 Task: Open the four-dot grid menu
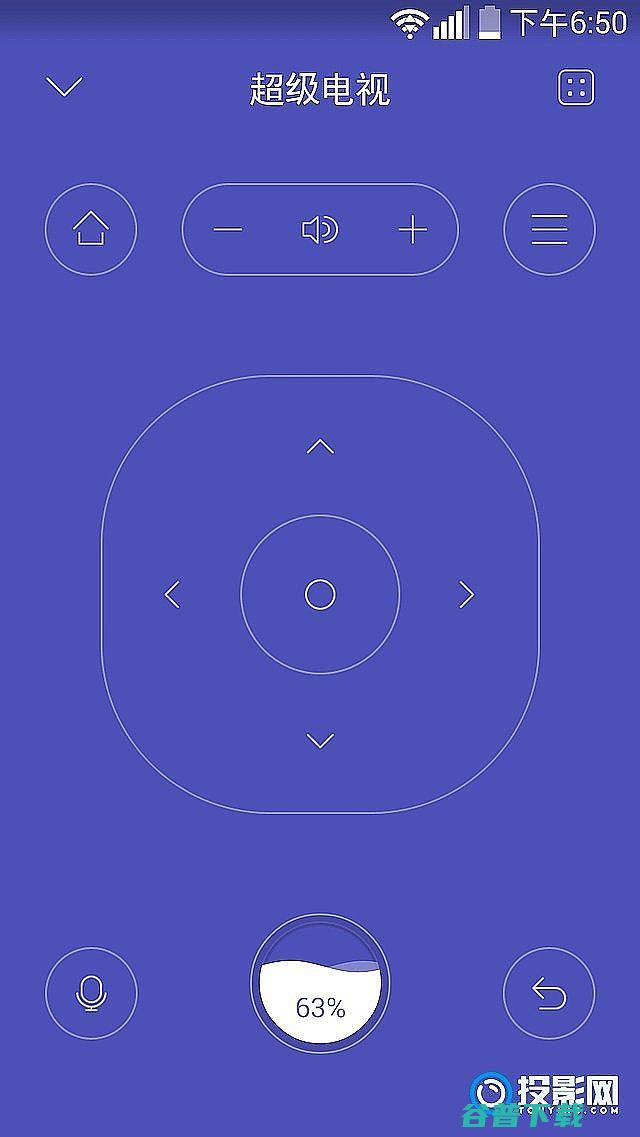575,88
